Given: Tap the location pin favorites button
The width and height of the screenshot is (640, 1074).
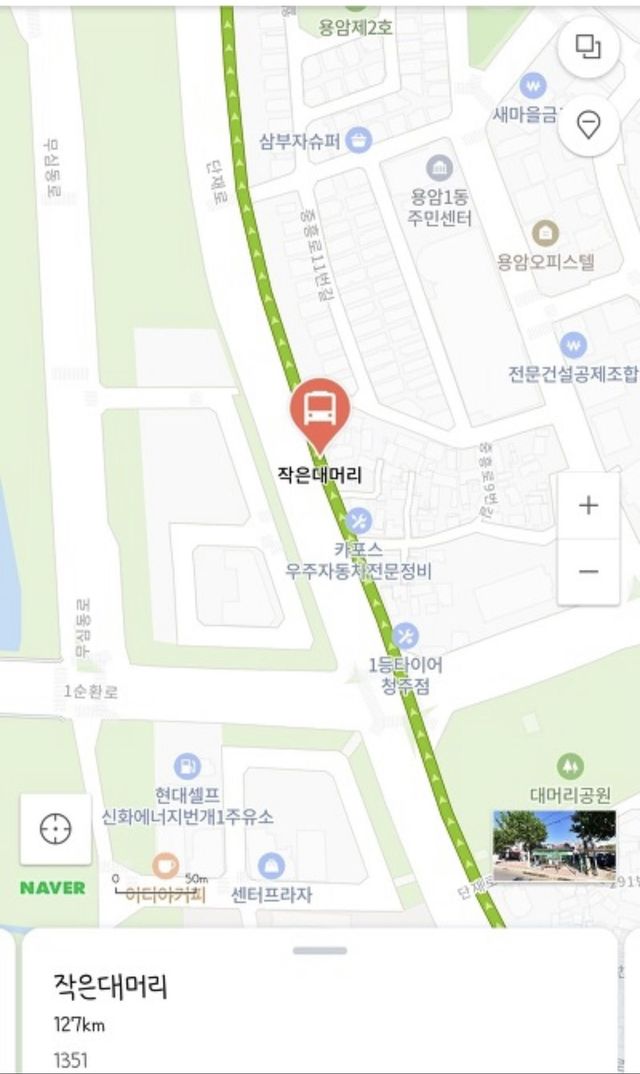Looking at the screenshot, I should coord(588,125).
